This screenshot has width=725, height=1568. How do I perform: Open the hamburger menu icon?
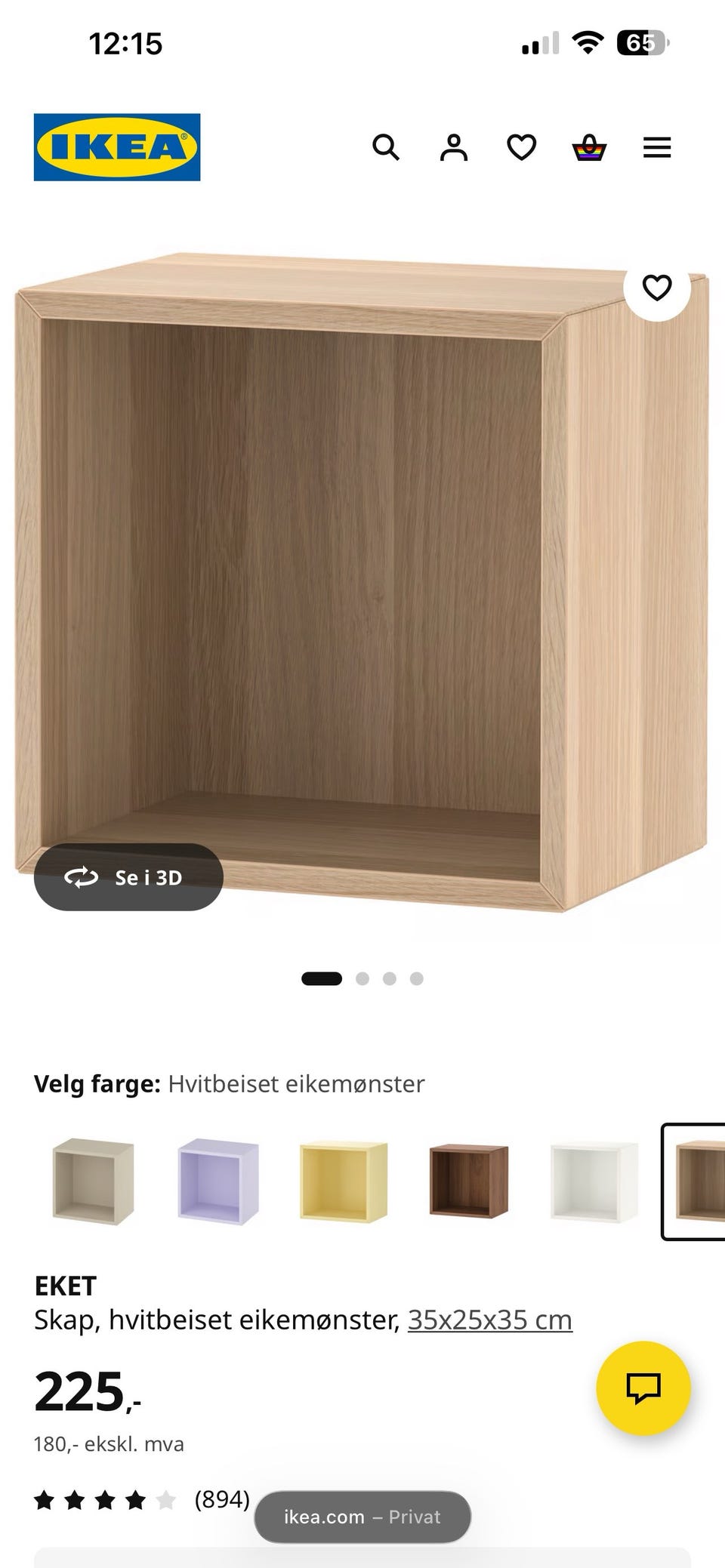coord(656,146)
